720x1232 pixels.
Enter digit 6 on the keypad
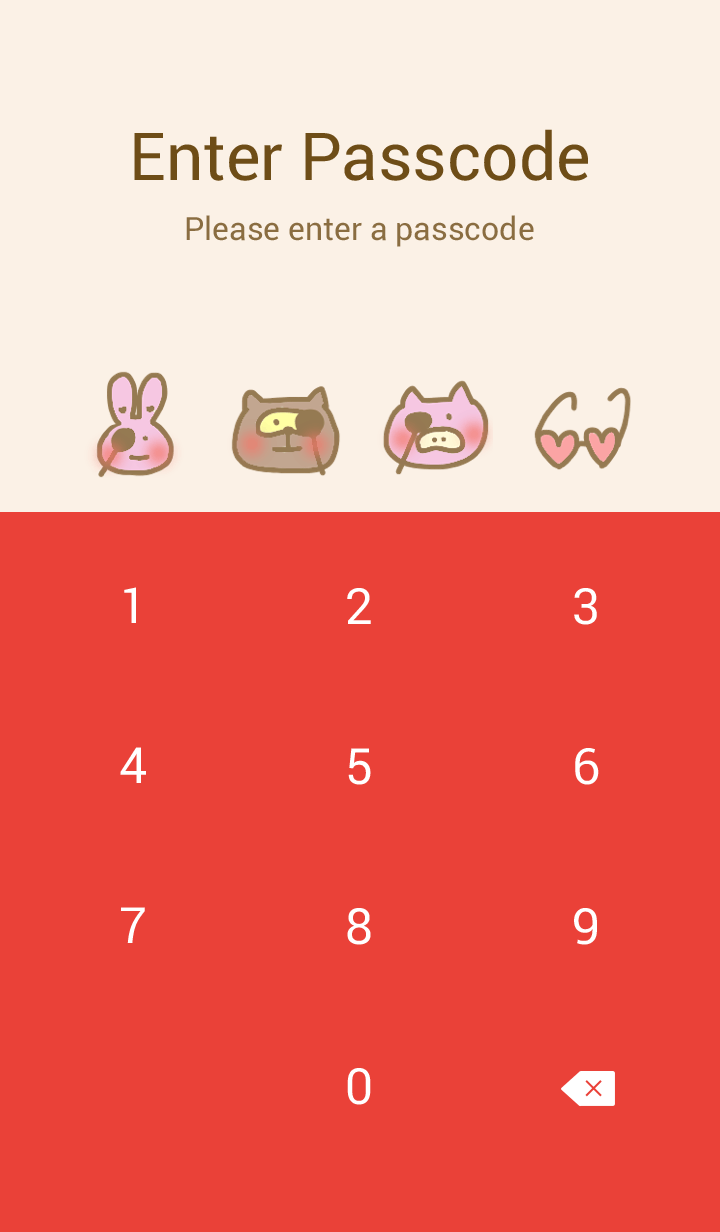[586, 767]
